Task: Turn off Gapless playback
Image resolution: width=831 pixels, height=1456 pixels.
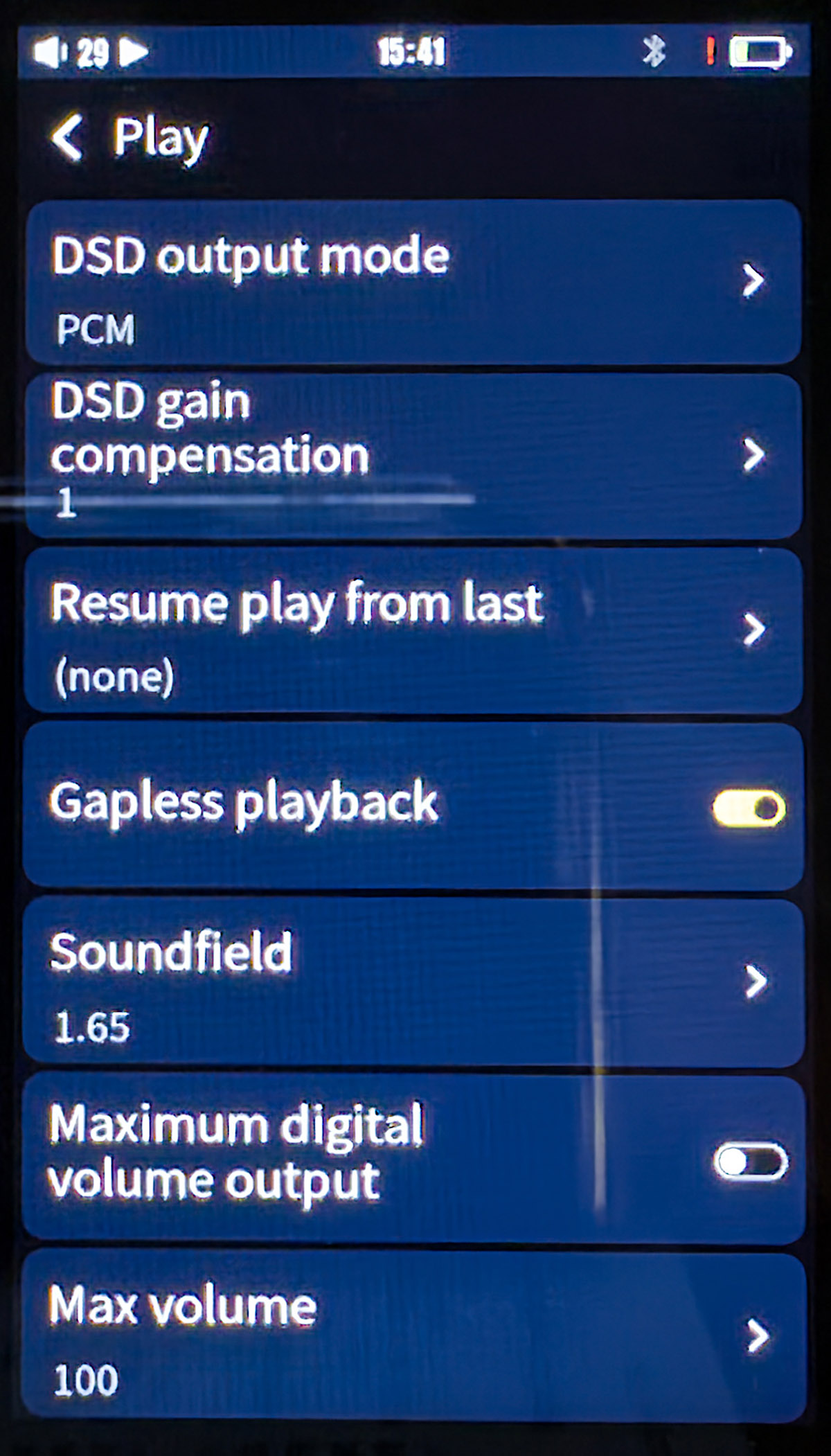Action: coord(749,808)
